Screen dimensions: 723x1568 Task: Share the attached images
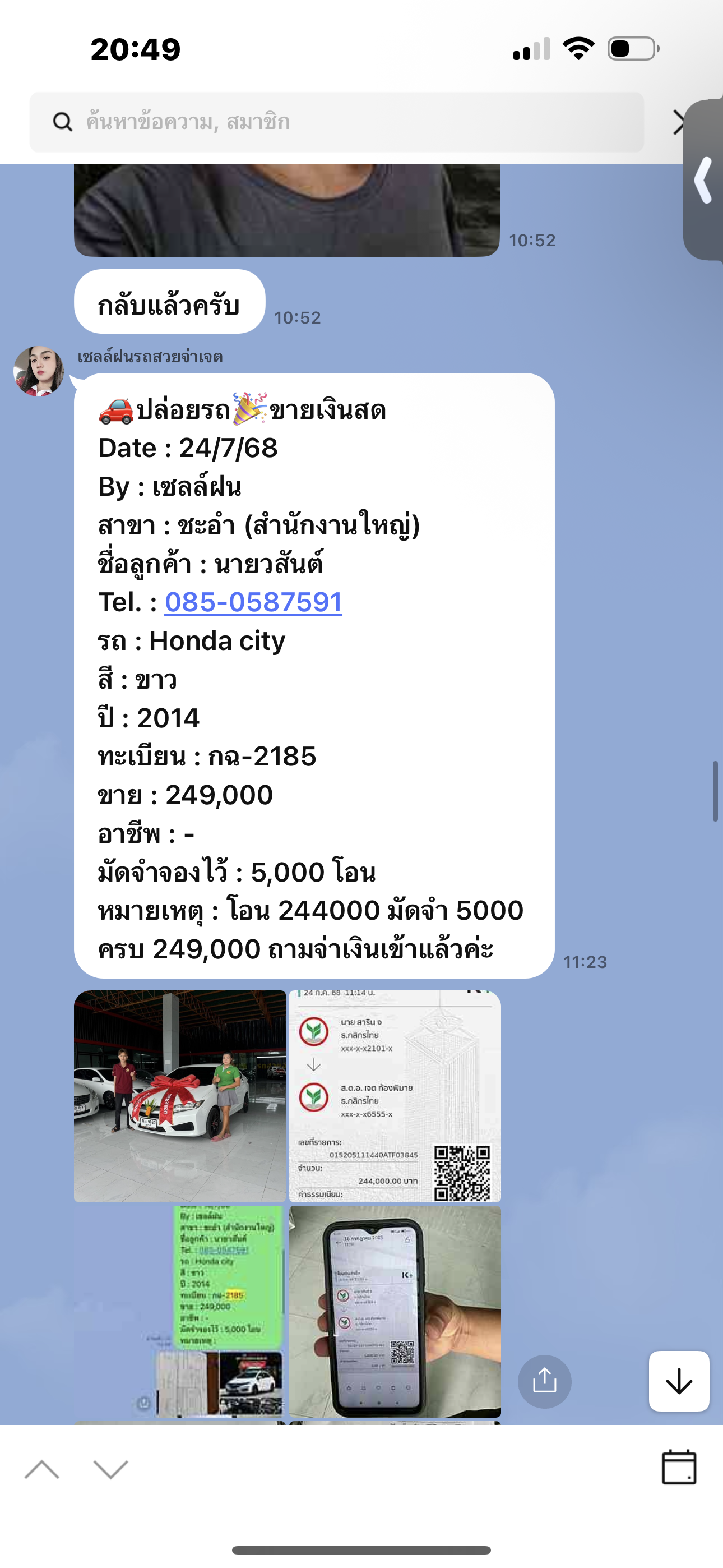[544, 1381]
